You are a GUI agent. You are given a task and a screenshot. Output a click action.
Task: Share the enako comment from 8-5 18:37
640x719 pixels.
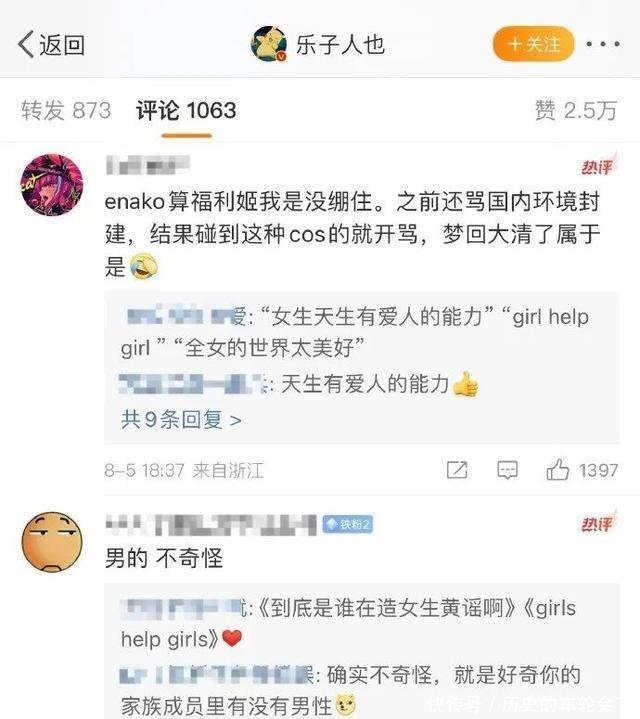point(457,470)
